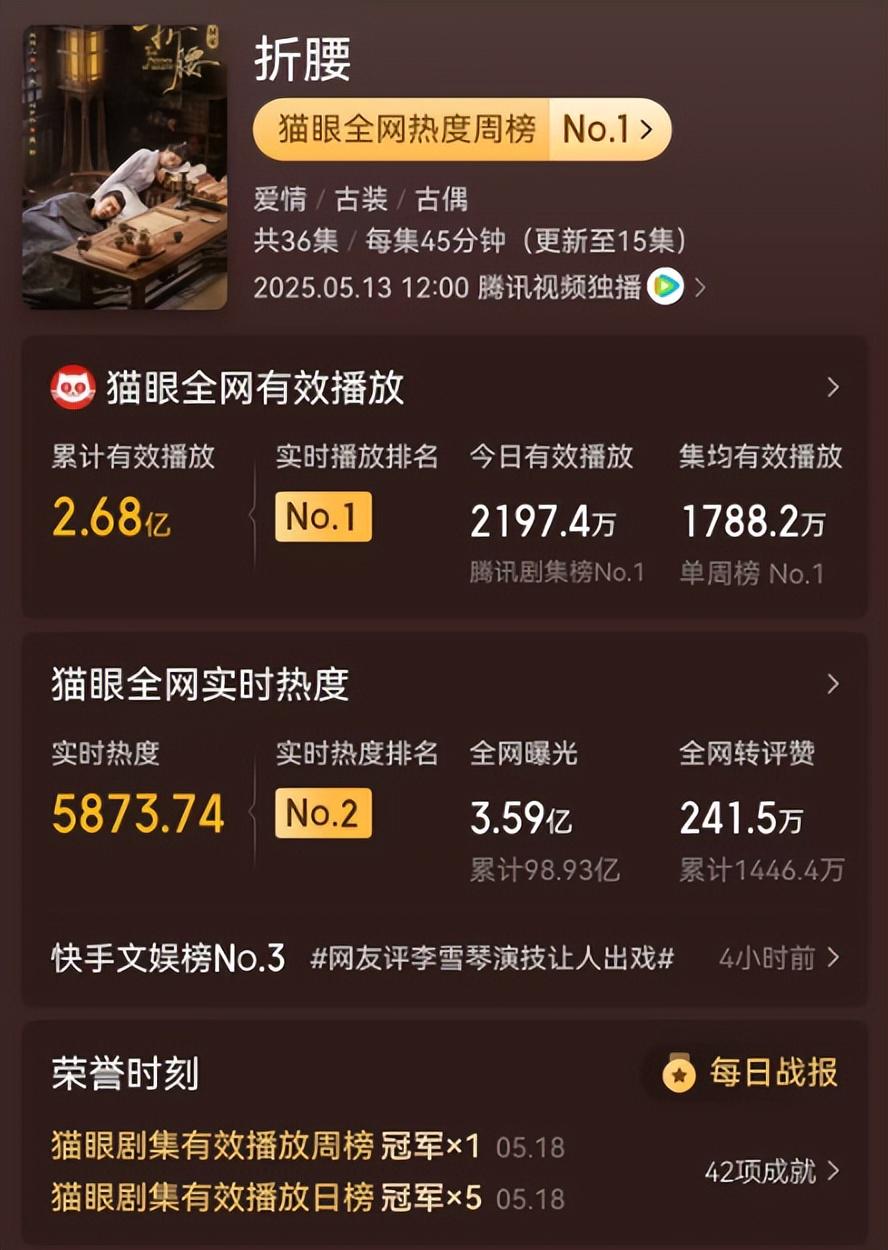The height and width of the screenshot is (1250, 888).
Task: Expand 猫眼全网有效播放 details
Action: tap(832, 388)
